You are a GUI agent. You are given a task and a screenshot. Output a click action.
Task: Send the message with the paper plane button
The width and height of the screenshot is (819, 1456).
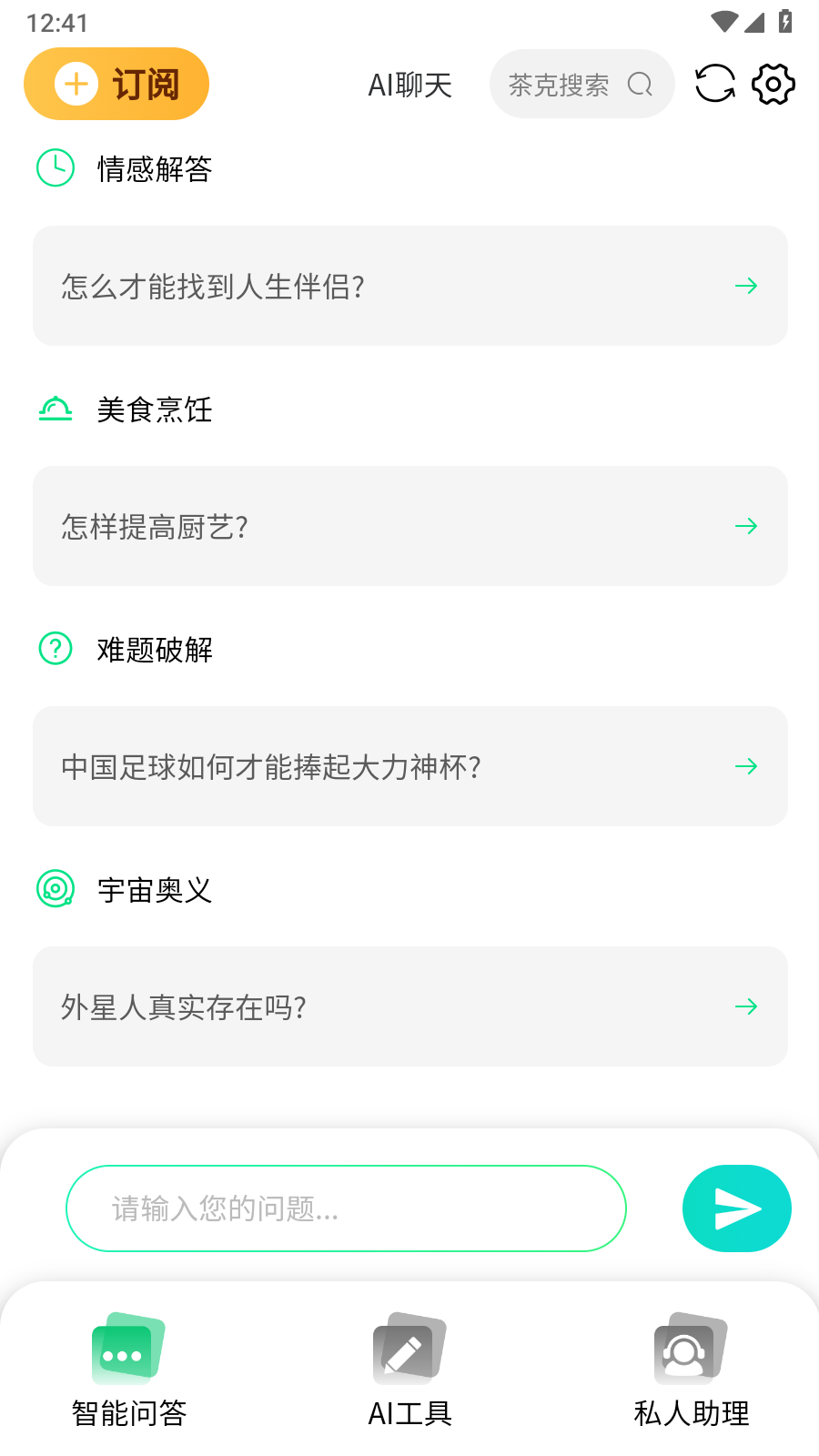click(x=736, y=1208)
